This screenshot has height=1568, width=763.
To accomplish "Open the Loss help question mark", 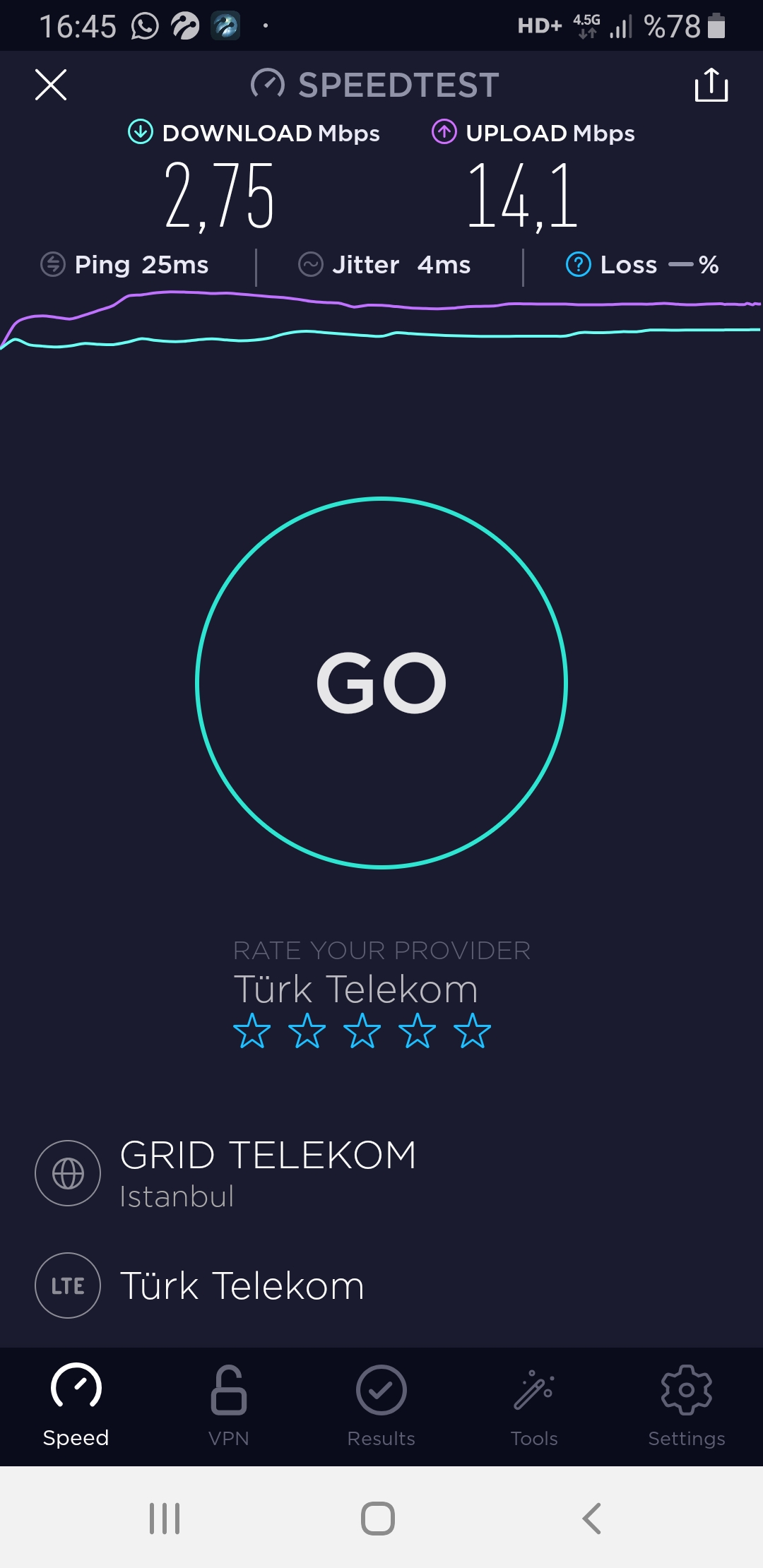I will [x=579, y=265].
